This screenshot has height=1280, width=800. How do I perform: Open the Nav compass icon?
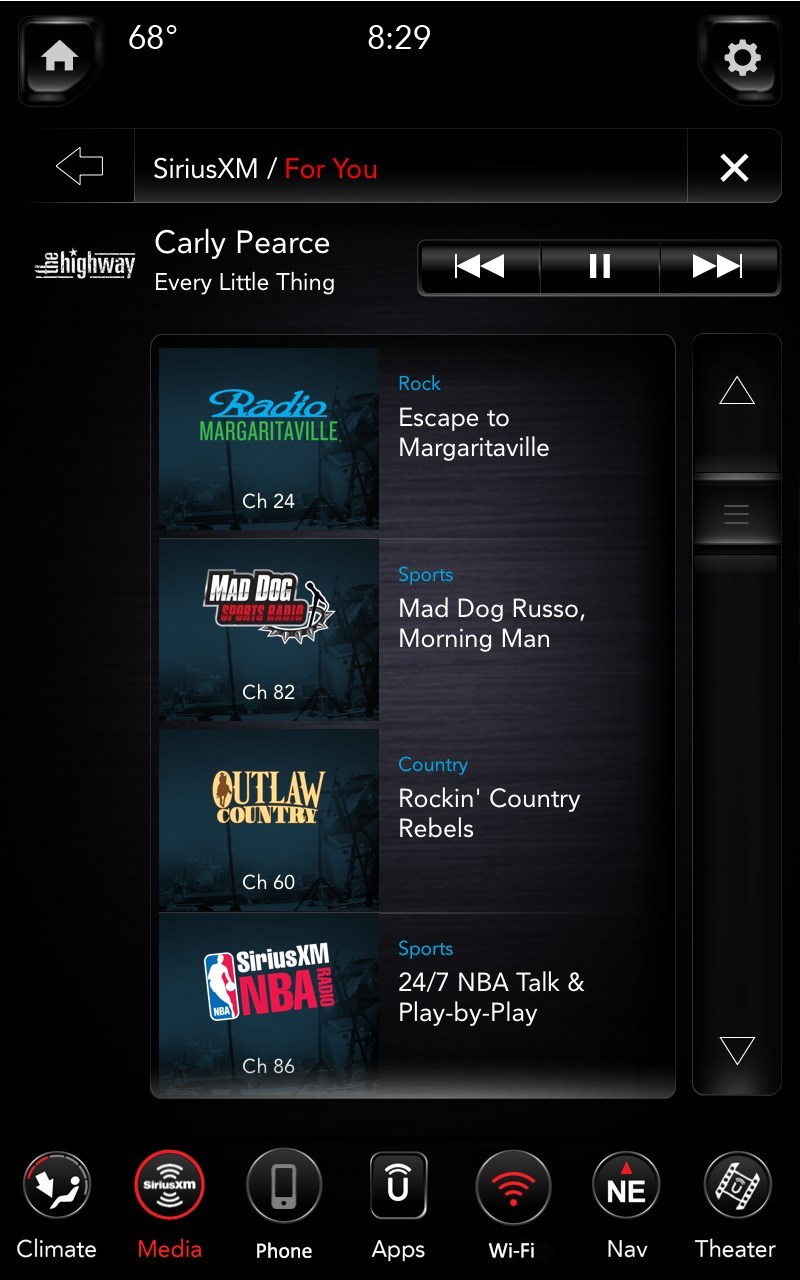626,1185
